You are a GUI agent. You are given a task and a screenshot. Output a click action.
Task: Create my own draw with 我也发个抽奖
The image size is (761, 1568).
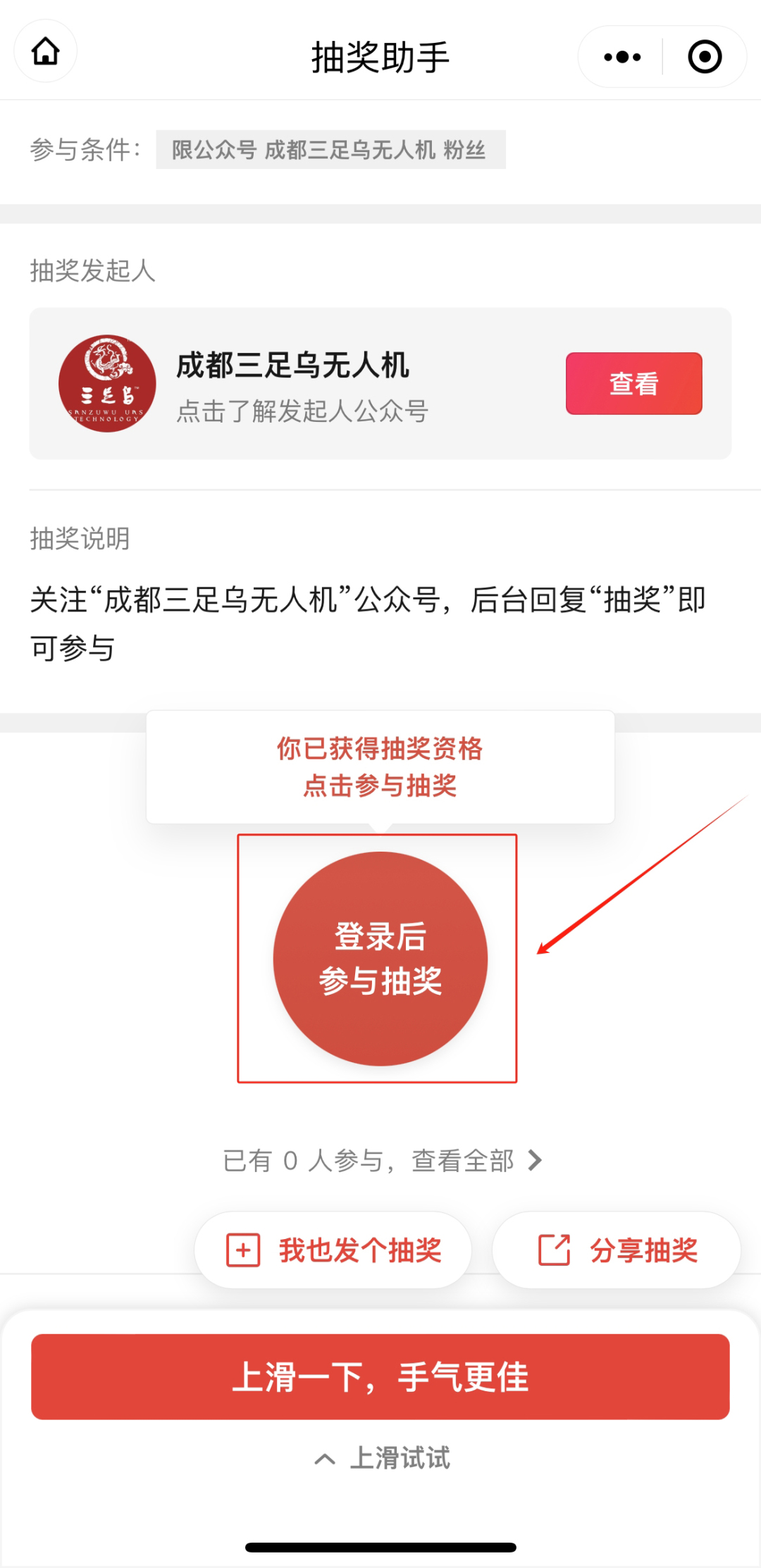333,1250
